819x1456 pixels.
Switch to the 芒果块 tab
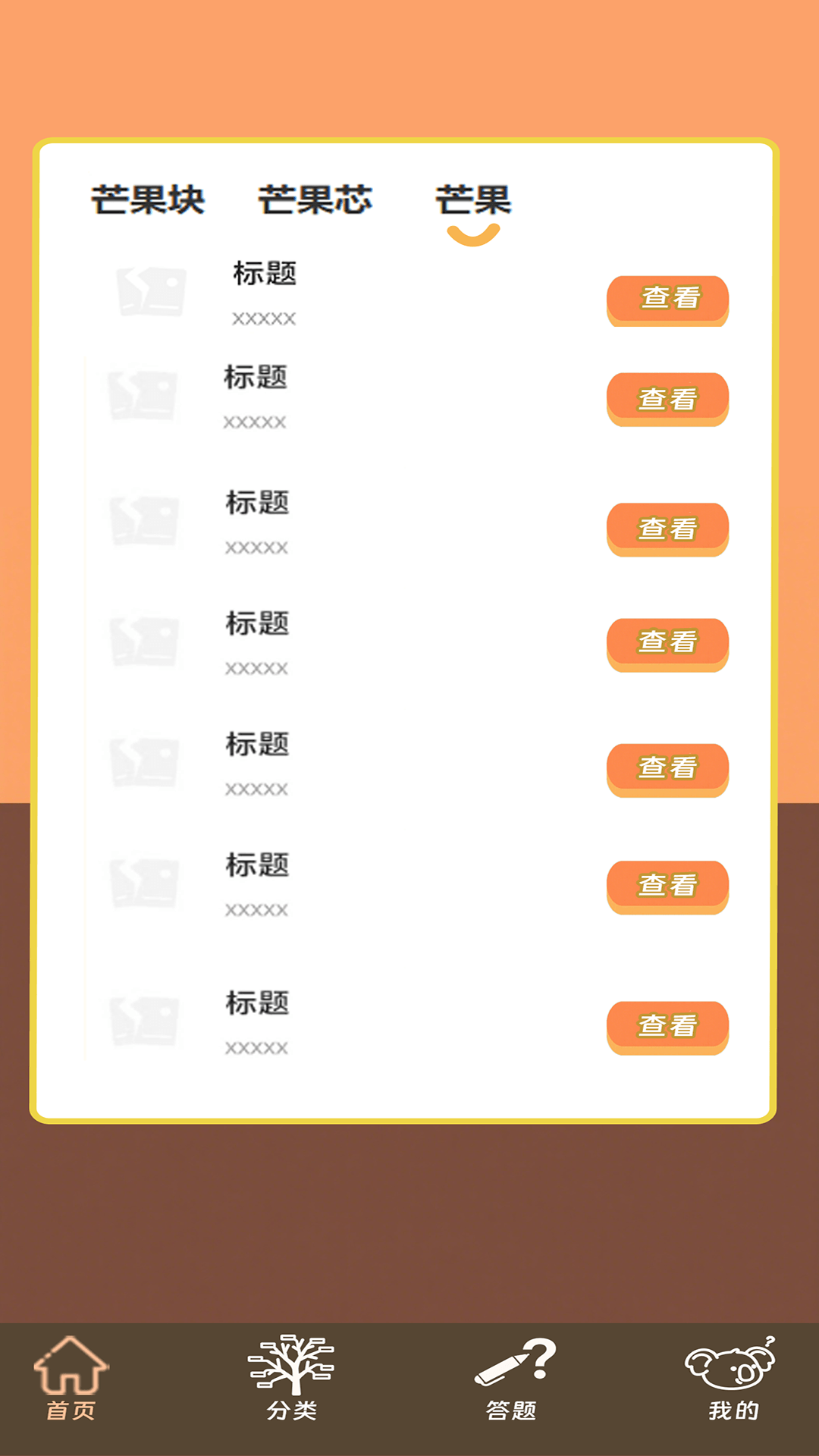pos(148,200)
